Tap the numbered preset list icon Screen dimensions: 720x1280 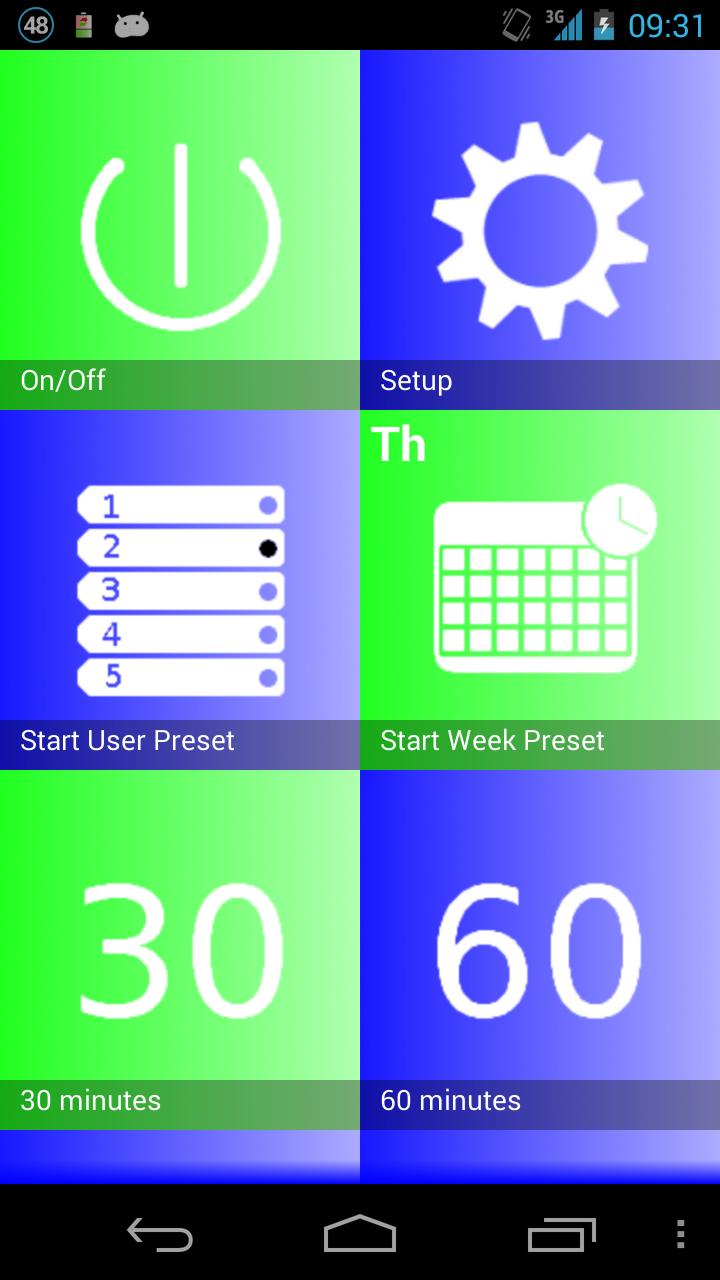tap(180, 590)
